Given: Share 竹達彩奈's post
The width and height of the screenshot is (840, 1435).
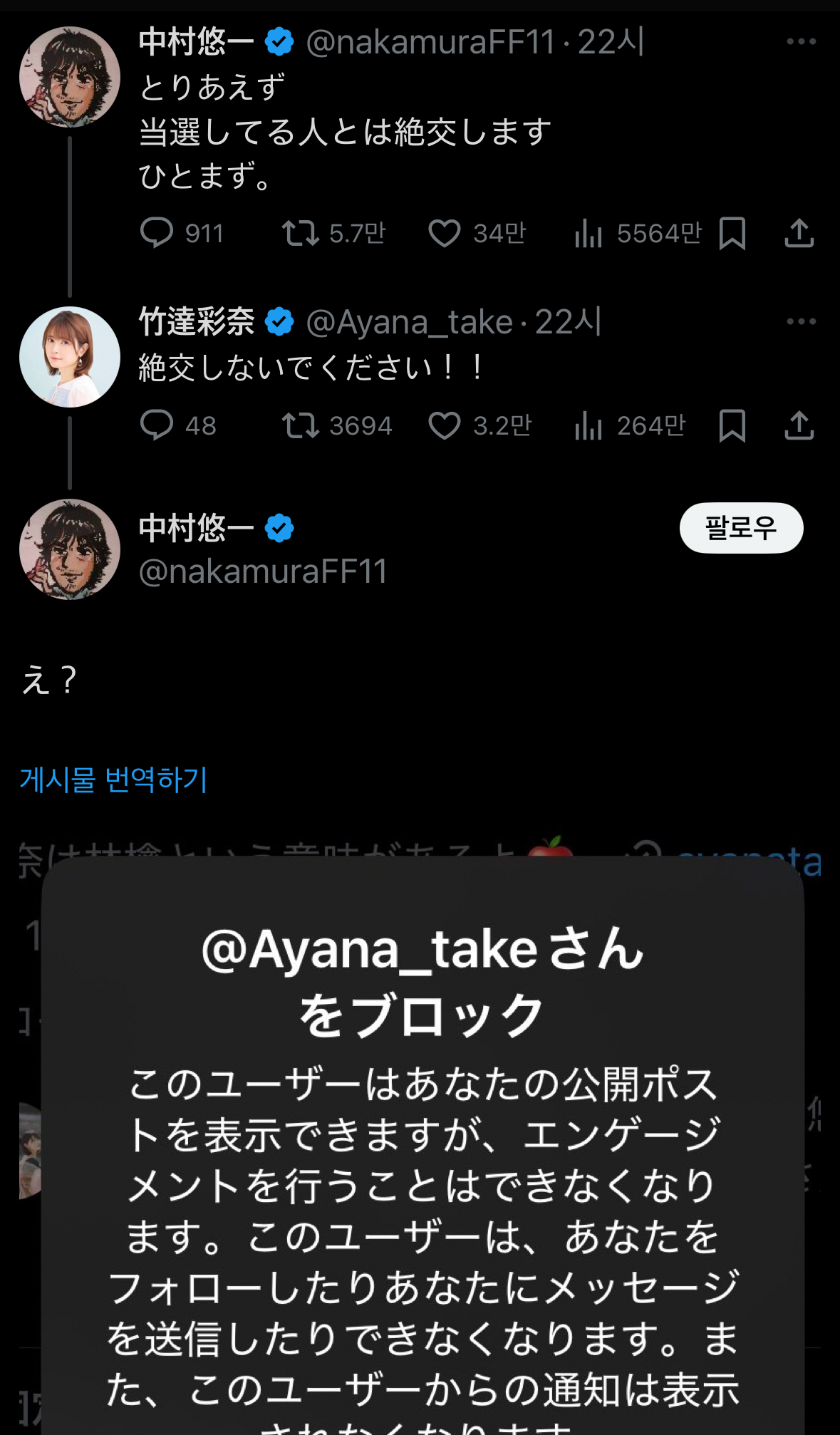Looking at the screenshot, I should (799, 425).
